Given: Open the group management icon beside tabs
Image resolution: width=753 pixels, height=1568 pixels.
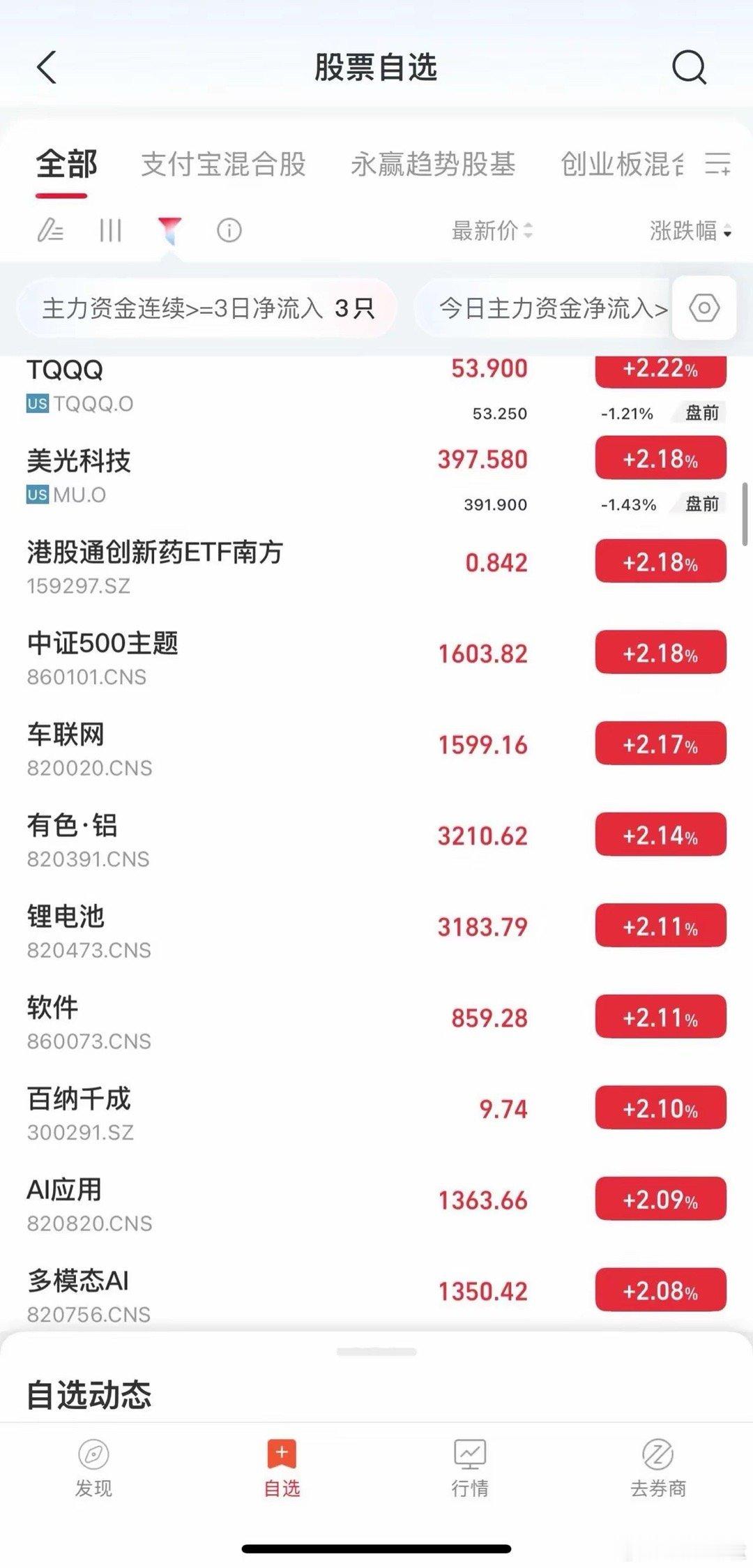Looking at the screenshot, I should click(717, 164).
